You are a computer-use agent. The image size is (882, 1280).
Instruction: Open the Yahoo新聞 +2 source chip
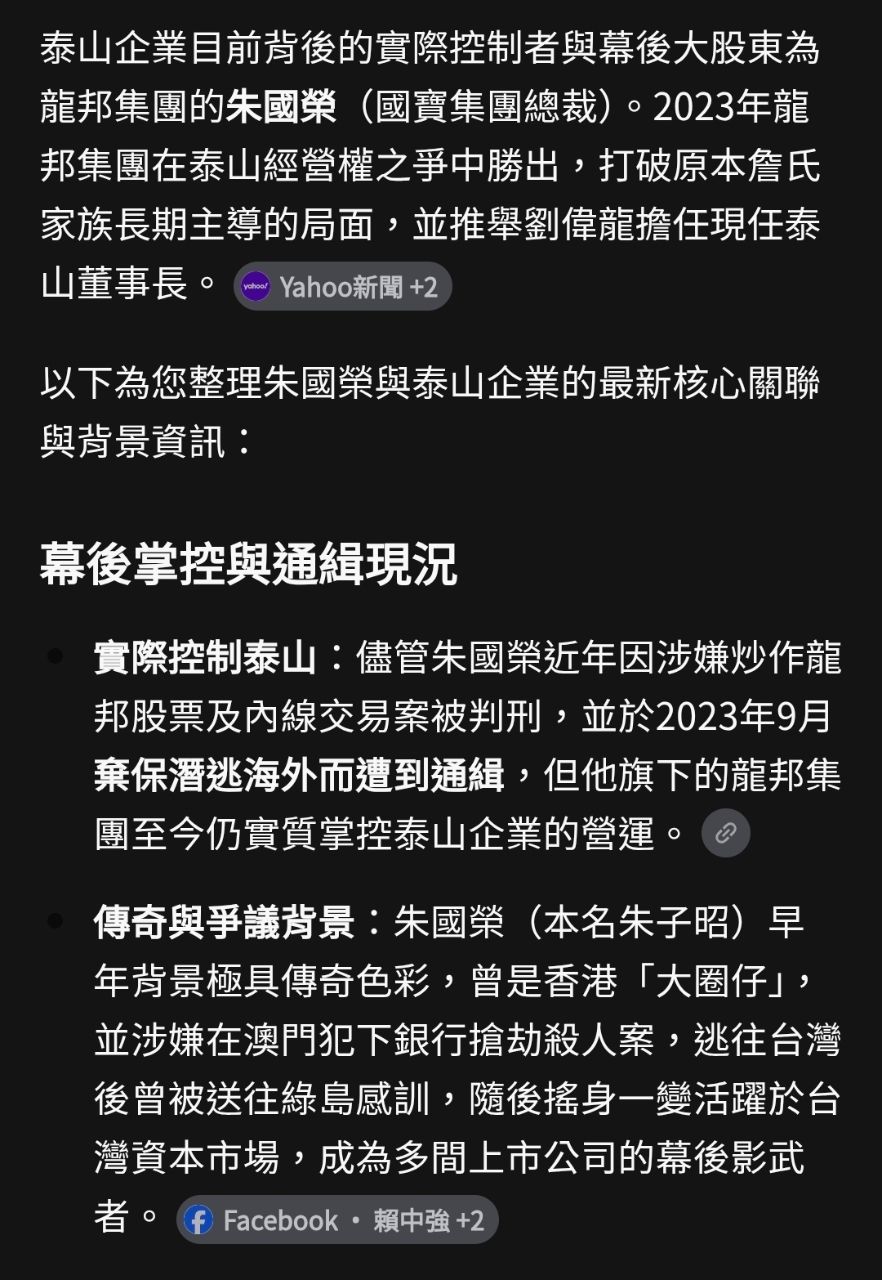(x=342, y=287)
